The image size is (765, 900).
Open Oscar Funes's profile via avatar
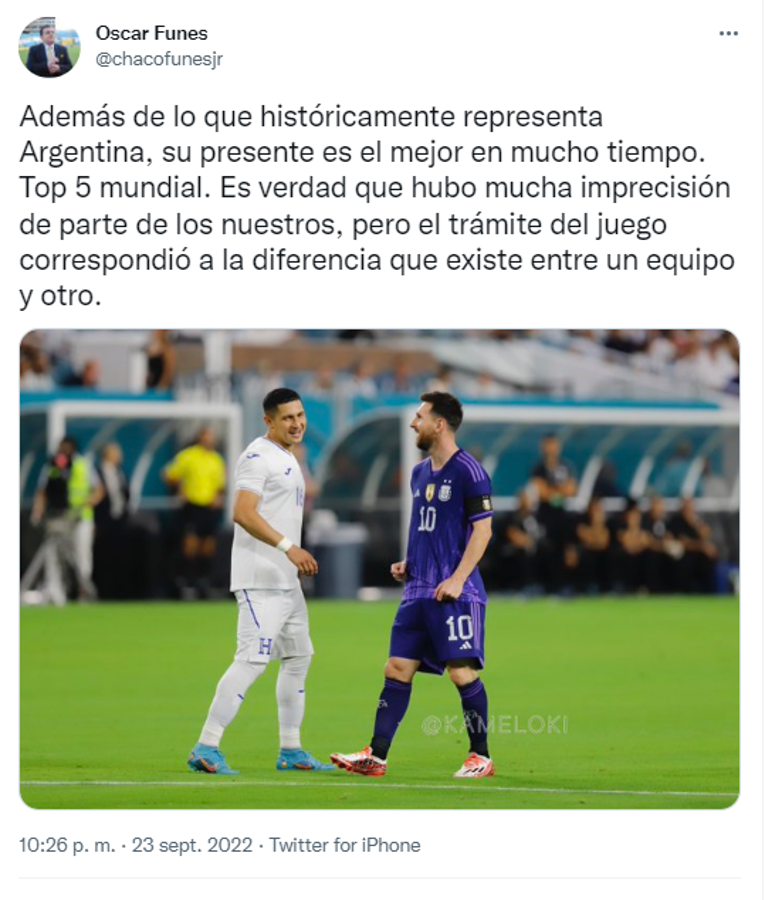click(x=49, y=44)
